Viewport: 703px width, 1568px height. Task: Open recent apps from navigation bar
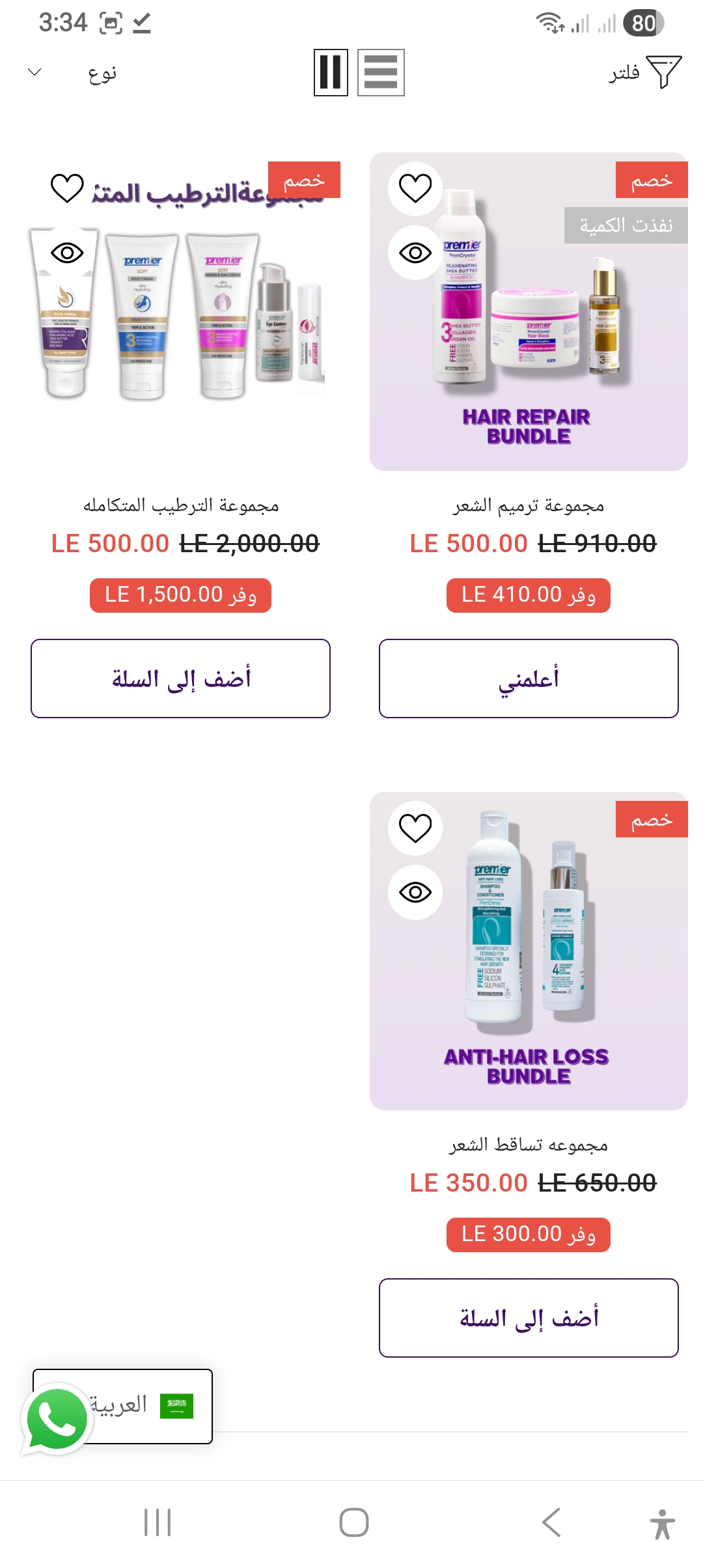[158, 1522]
